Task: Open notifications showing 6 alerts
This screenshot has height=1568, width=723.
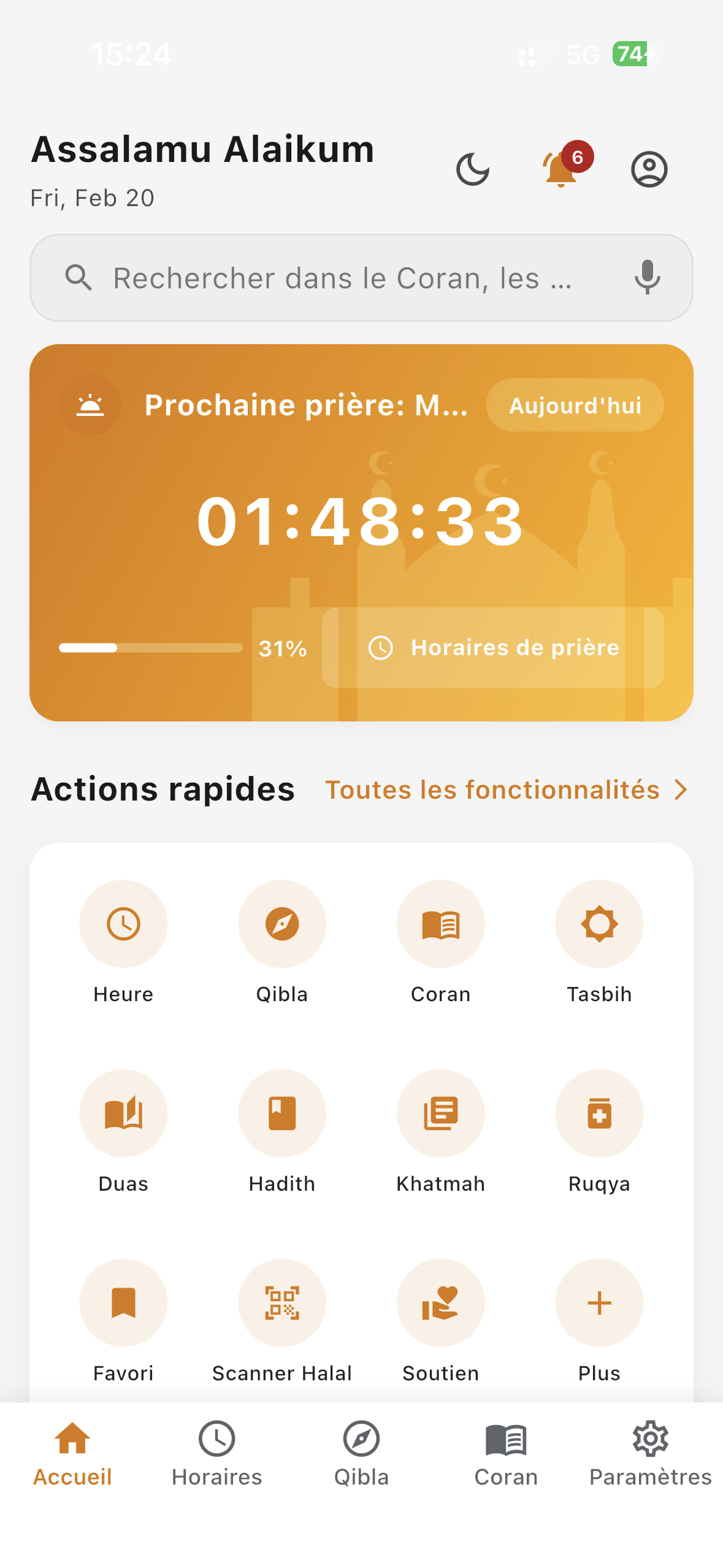Action: [561, 170]
